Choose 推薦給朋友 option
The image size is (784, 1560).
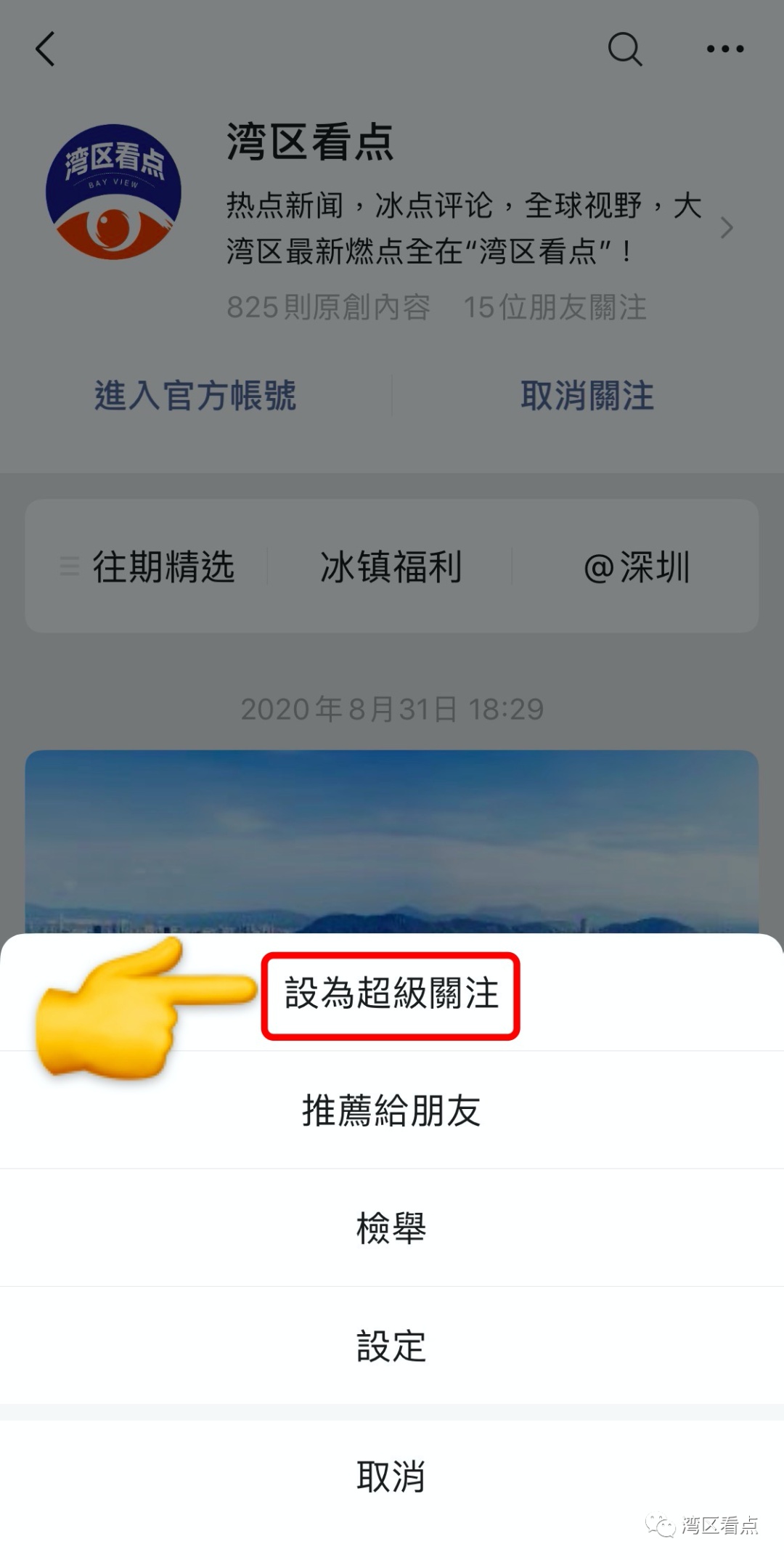(391, 1110)
